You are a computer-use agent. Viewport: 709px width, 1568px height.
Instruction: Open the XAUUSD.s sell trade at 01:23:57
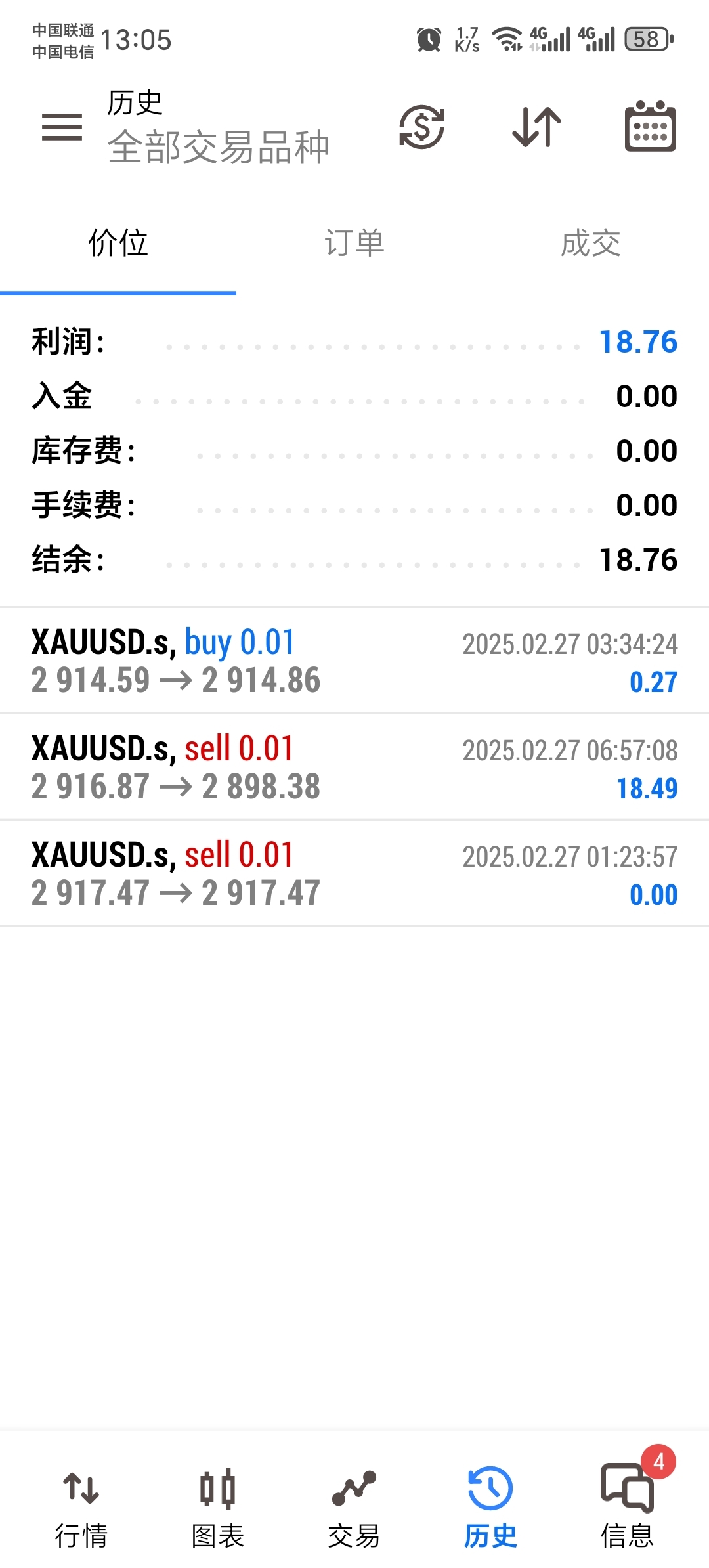[354, 873]
